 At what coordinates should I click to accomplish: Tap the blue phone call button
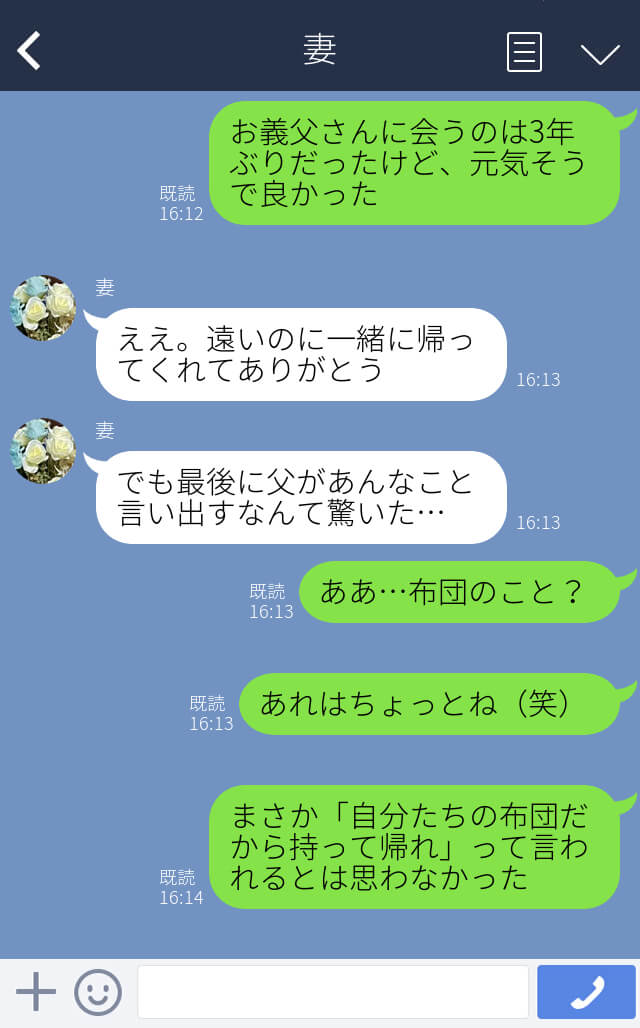pyautogui.click(x=586, y=992)
